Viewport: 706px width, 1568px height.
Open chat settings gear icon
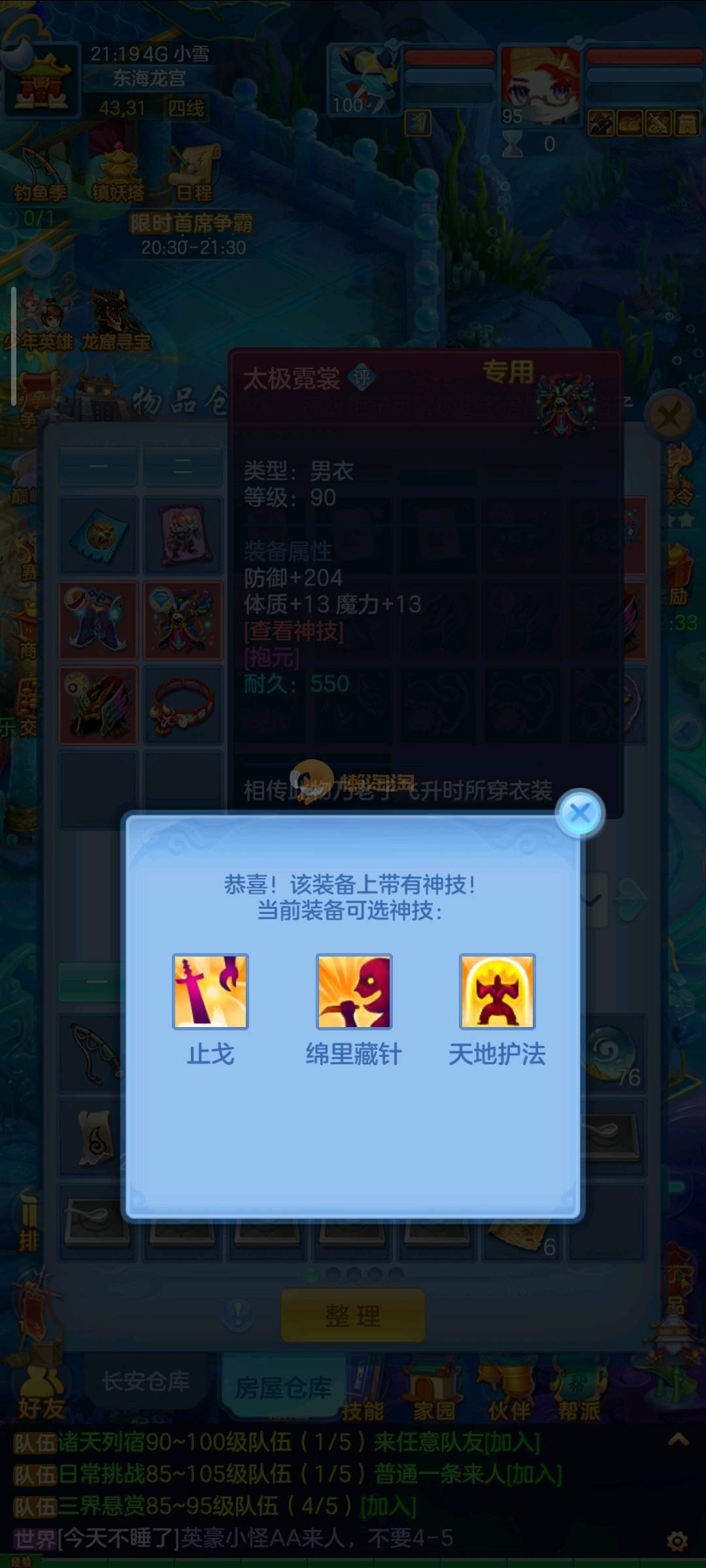coord(677,1542)
